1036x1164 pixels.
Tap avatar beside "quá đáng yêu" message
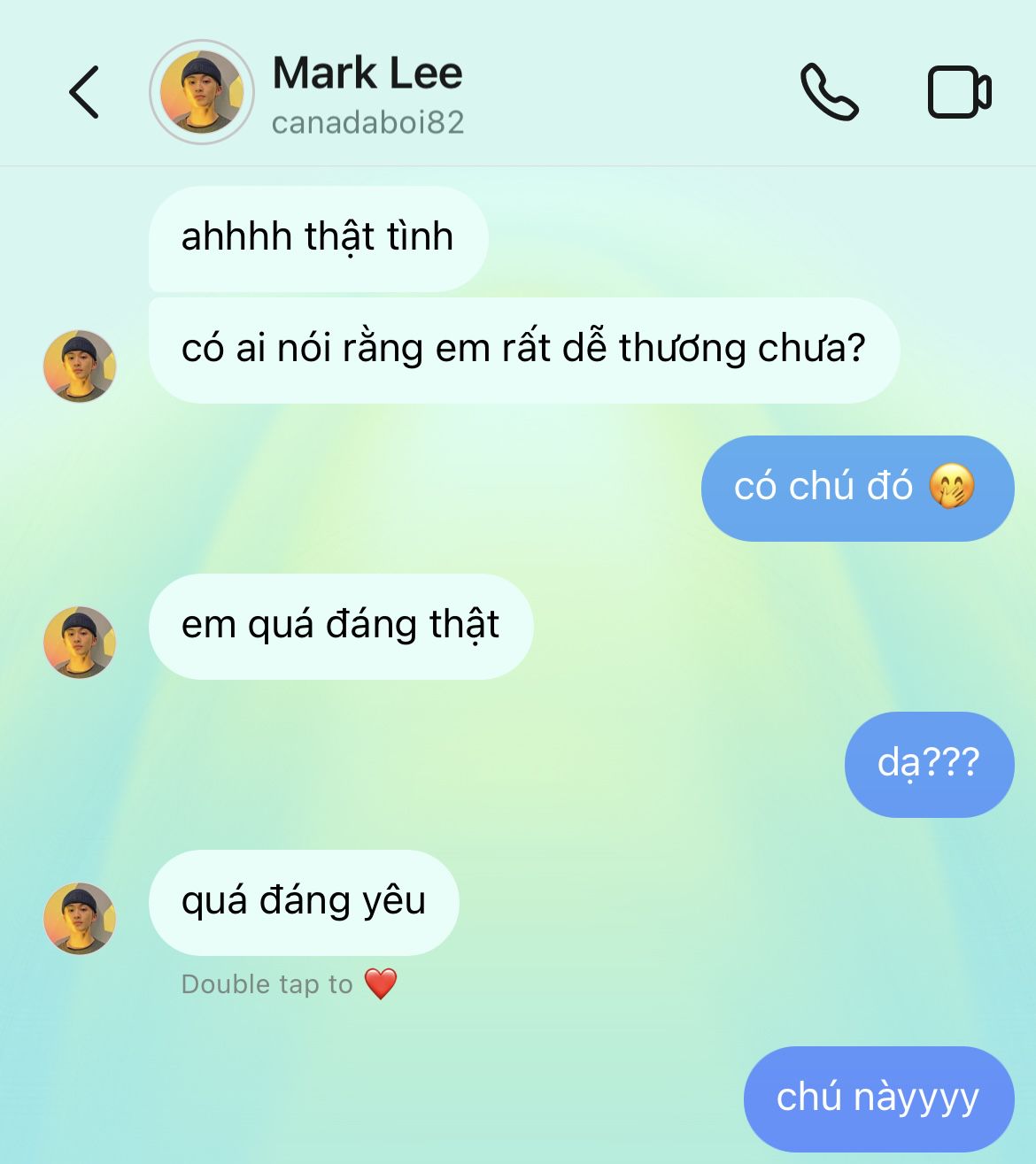click(x=80, y=918)
